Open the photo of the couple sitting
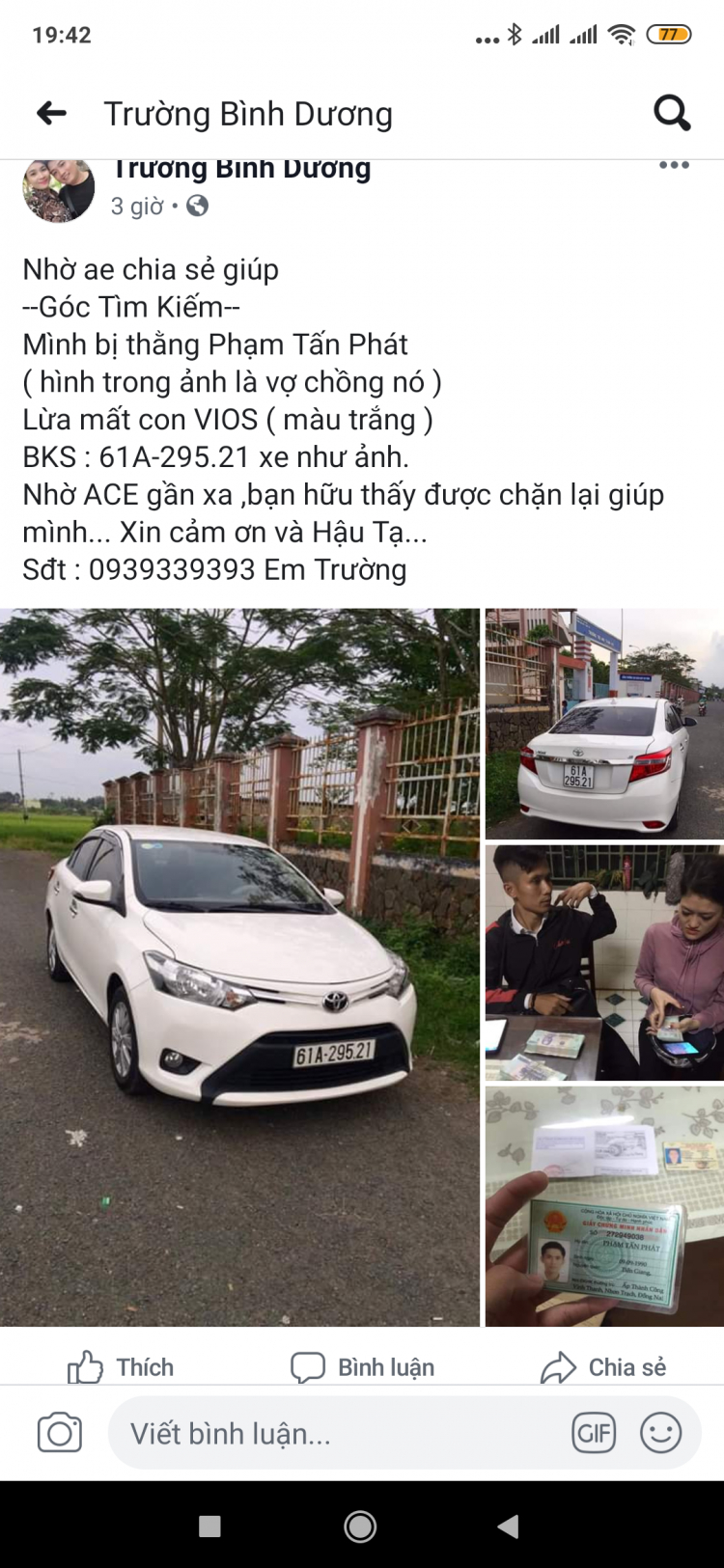The height and width of the screenshot is (1568, 724). coord(603,962)
